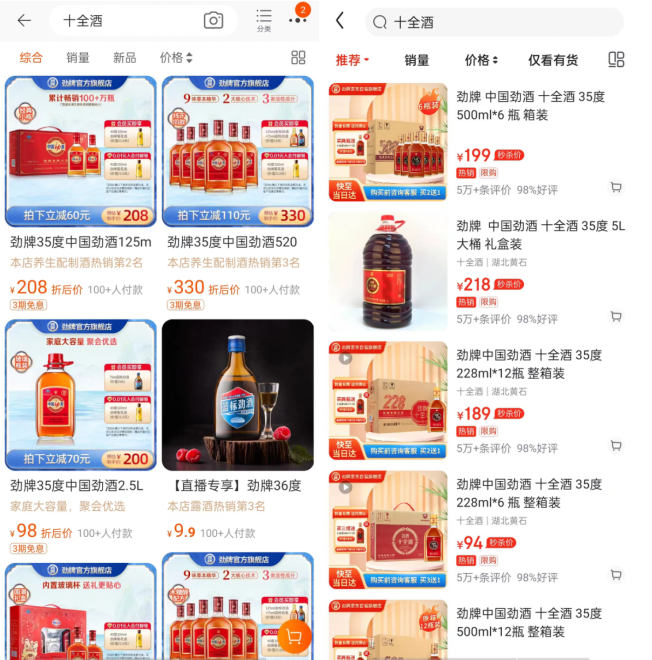This screenshot has width=652, height=660.
Task: Switch to the 综合 sort tab
Action: pos(31,58)
